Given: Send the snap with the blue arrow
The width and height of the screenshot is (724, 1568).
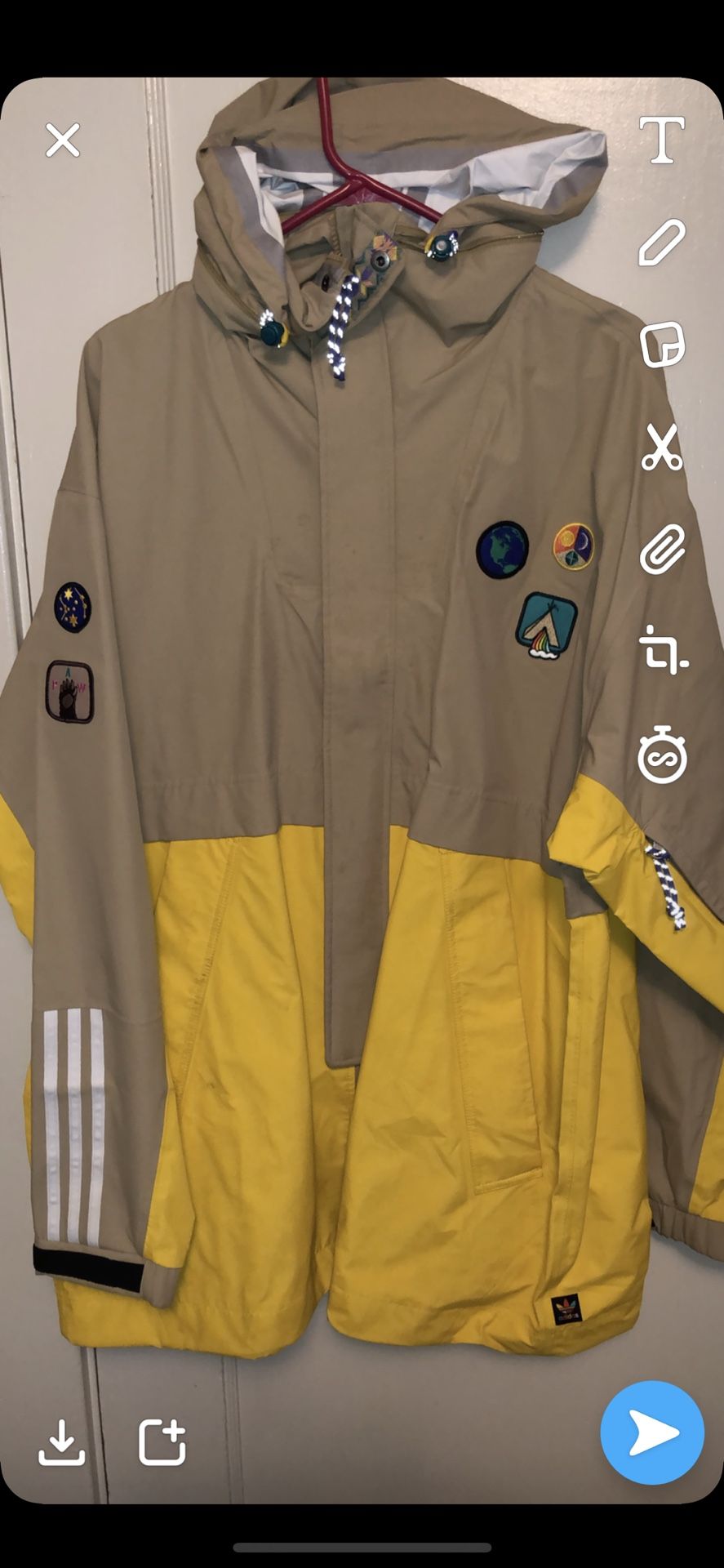Looking at the screenshot, I should point(651,1432).
